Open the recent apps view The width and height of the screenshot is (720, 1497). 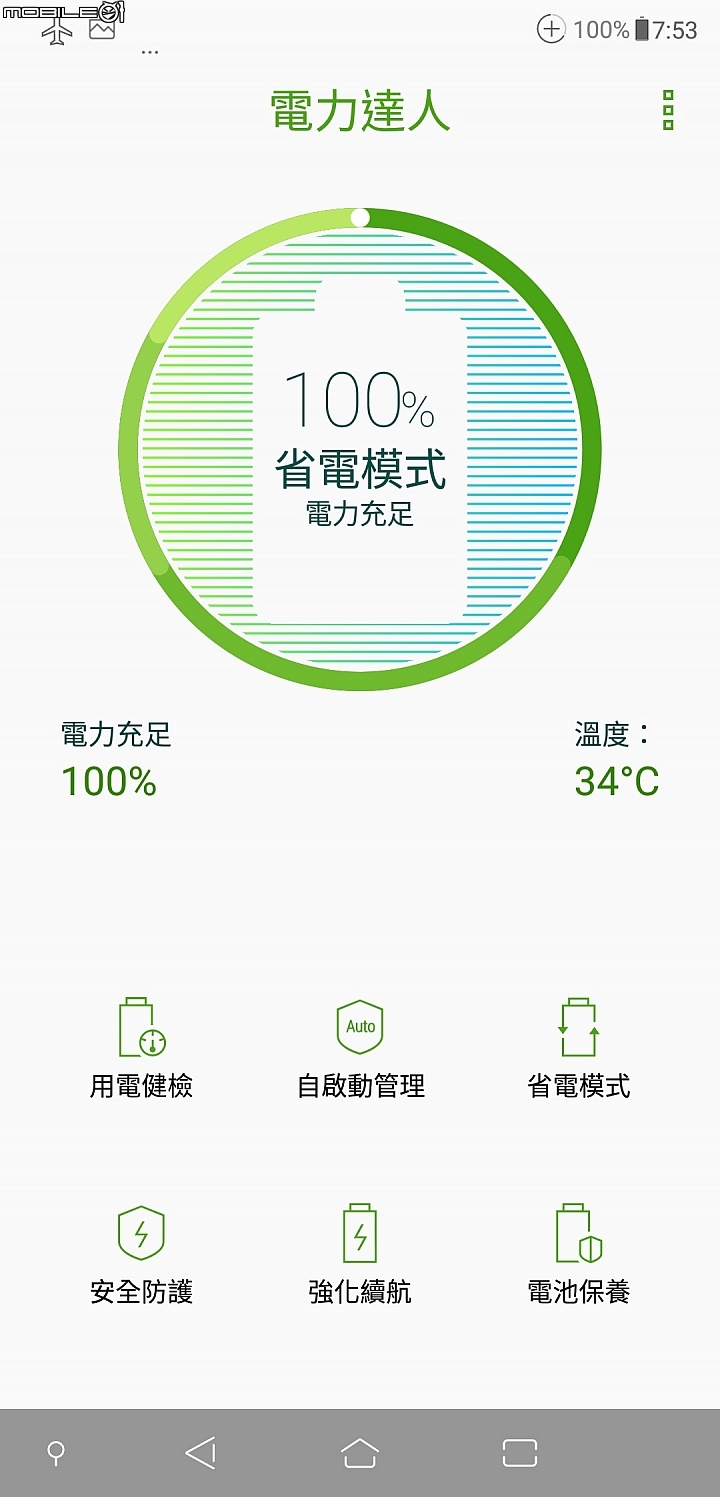[520, 1453]
